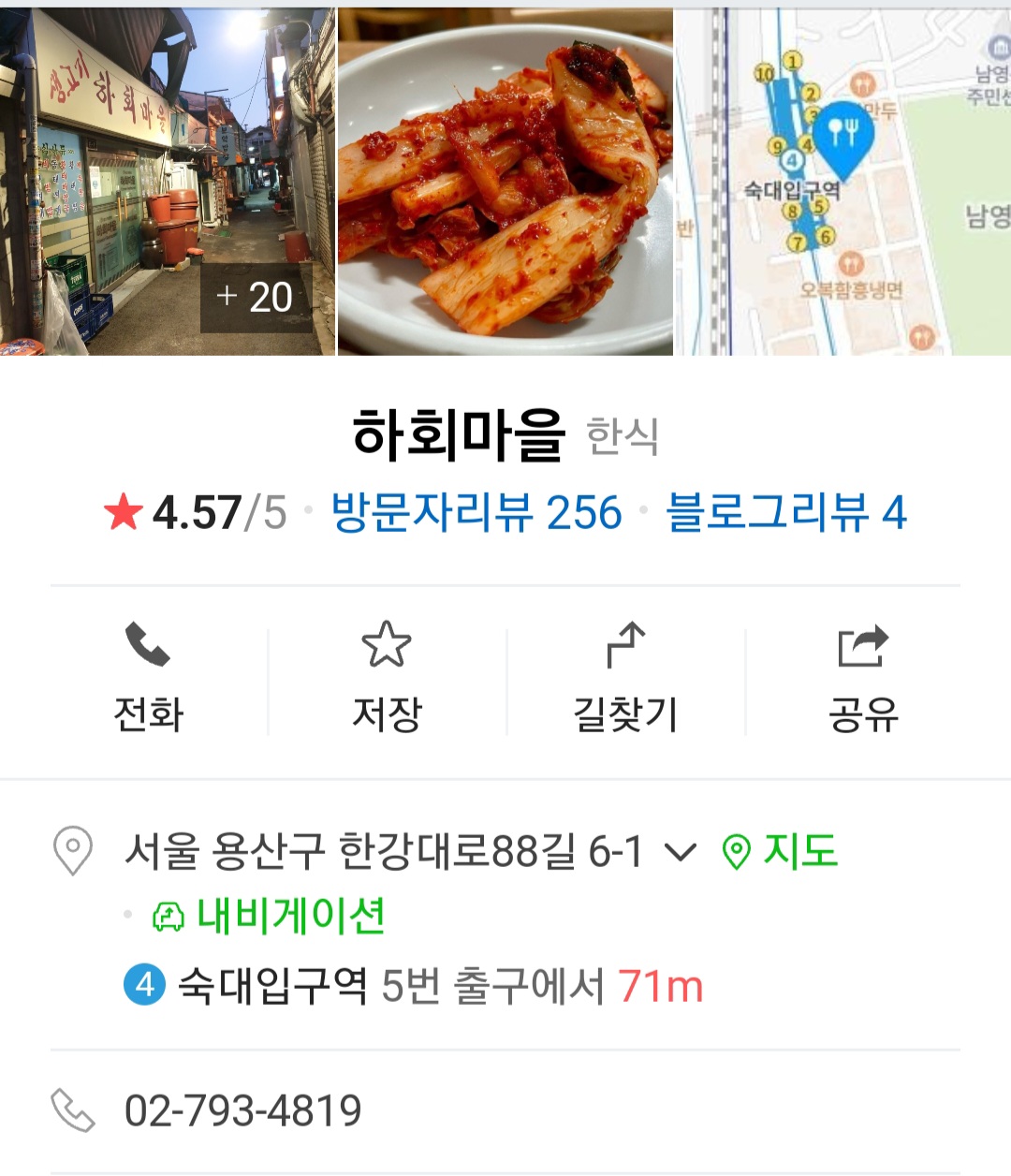Open 방문자리뷰 256 visitor reviews
Viewport: 1011px width, 1176px height.
(476, 513)
